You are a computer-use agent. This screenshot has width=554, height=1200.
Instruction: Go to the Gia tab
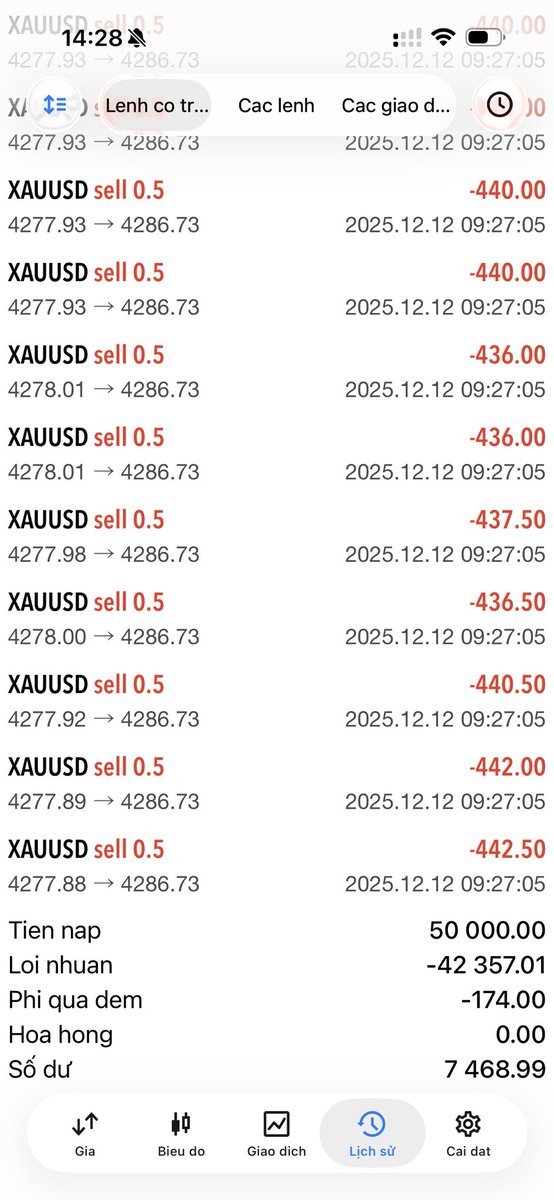(x=85, y=1134)
